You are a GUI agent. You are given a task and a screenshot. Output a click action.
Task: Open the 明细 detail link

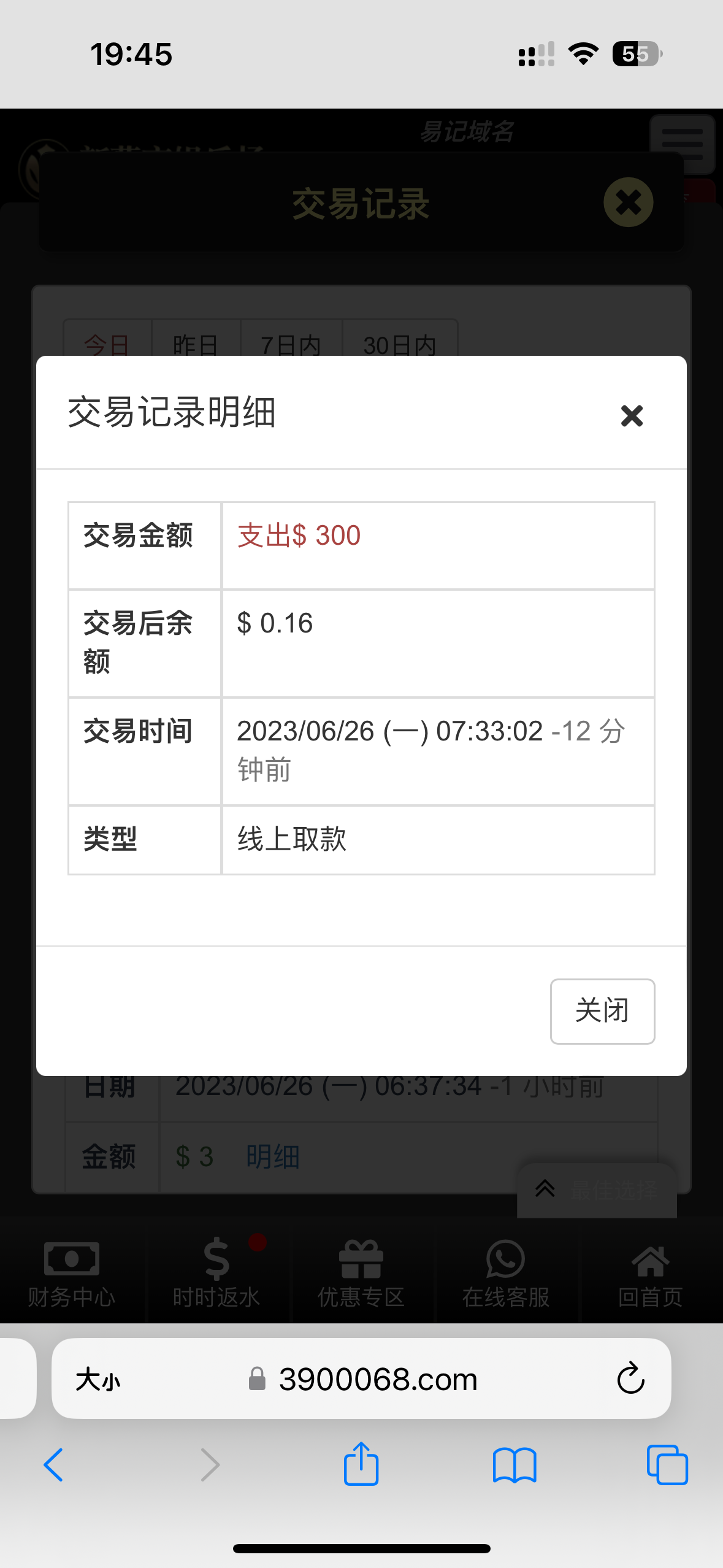pyautogui.click(x=272, y=1156)
